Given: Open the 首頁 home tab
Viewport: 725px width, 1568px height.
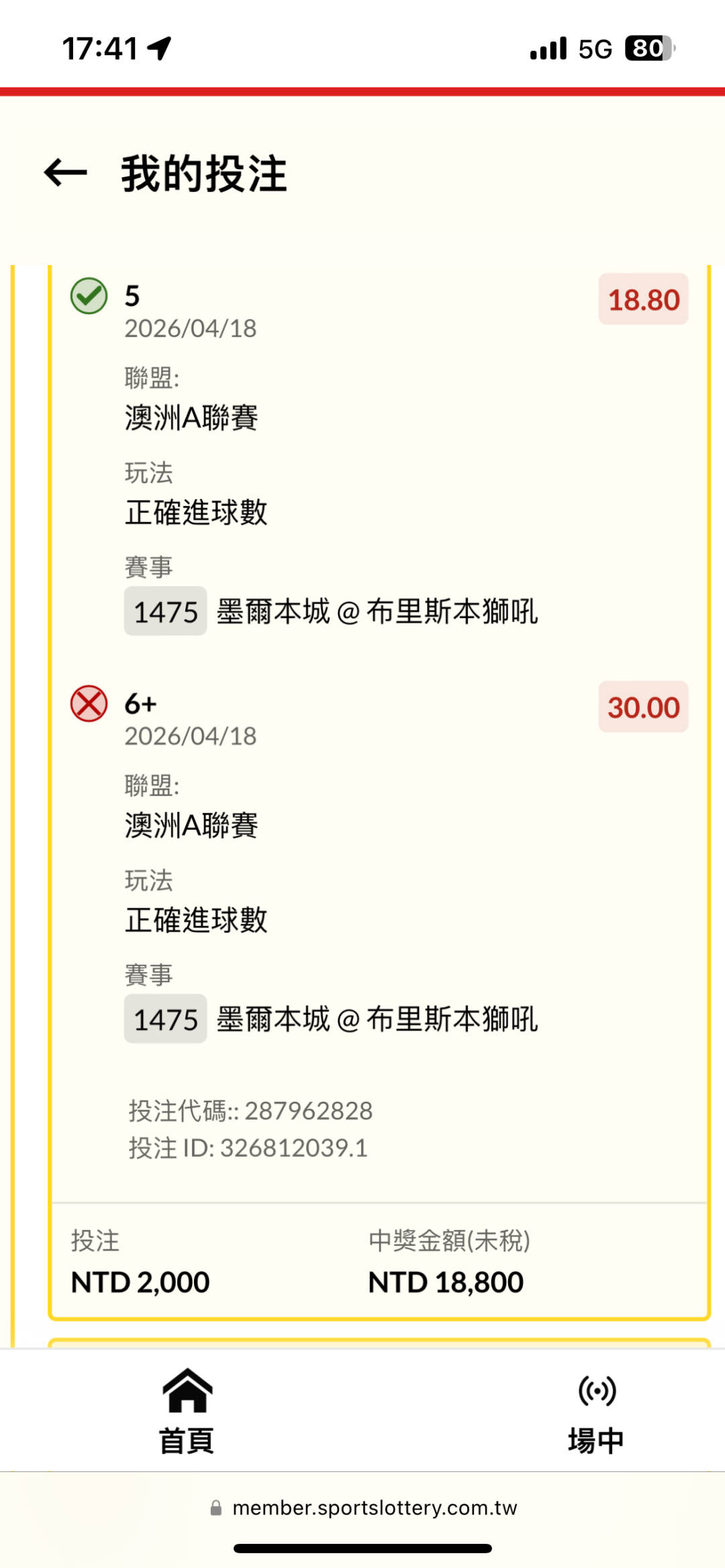Looking at the screenshot, I should (x=187, y=1410).
